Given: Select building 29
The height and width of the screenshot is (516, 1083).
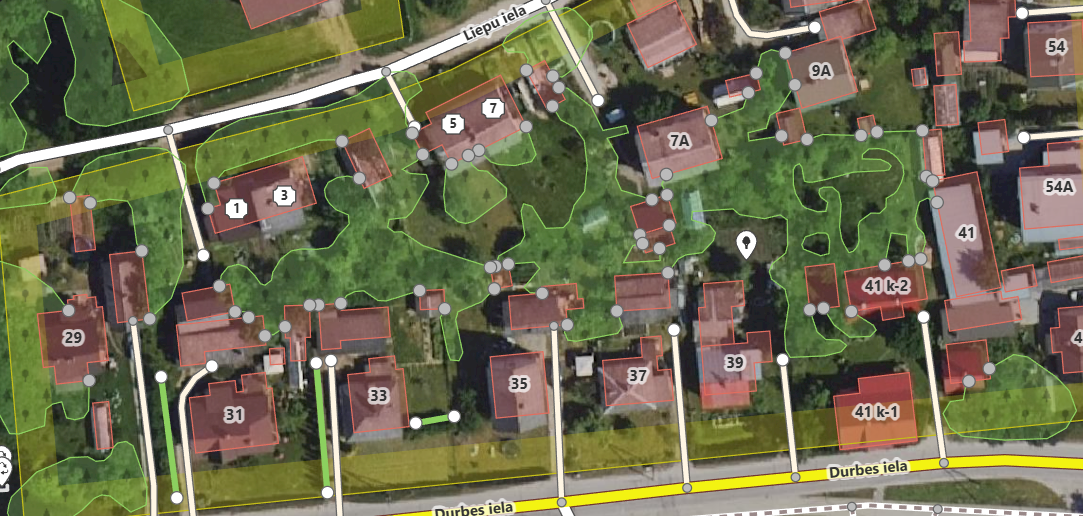Looking at the screenshot, I should (72, 338).
